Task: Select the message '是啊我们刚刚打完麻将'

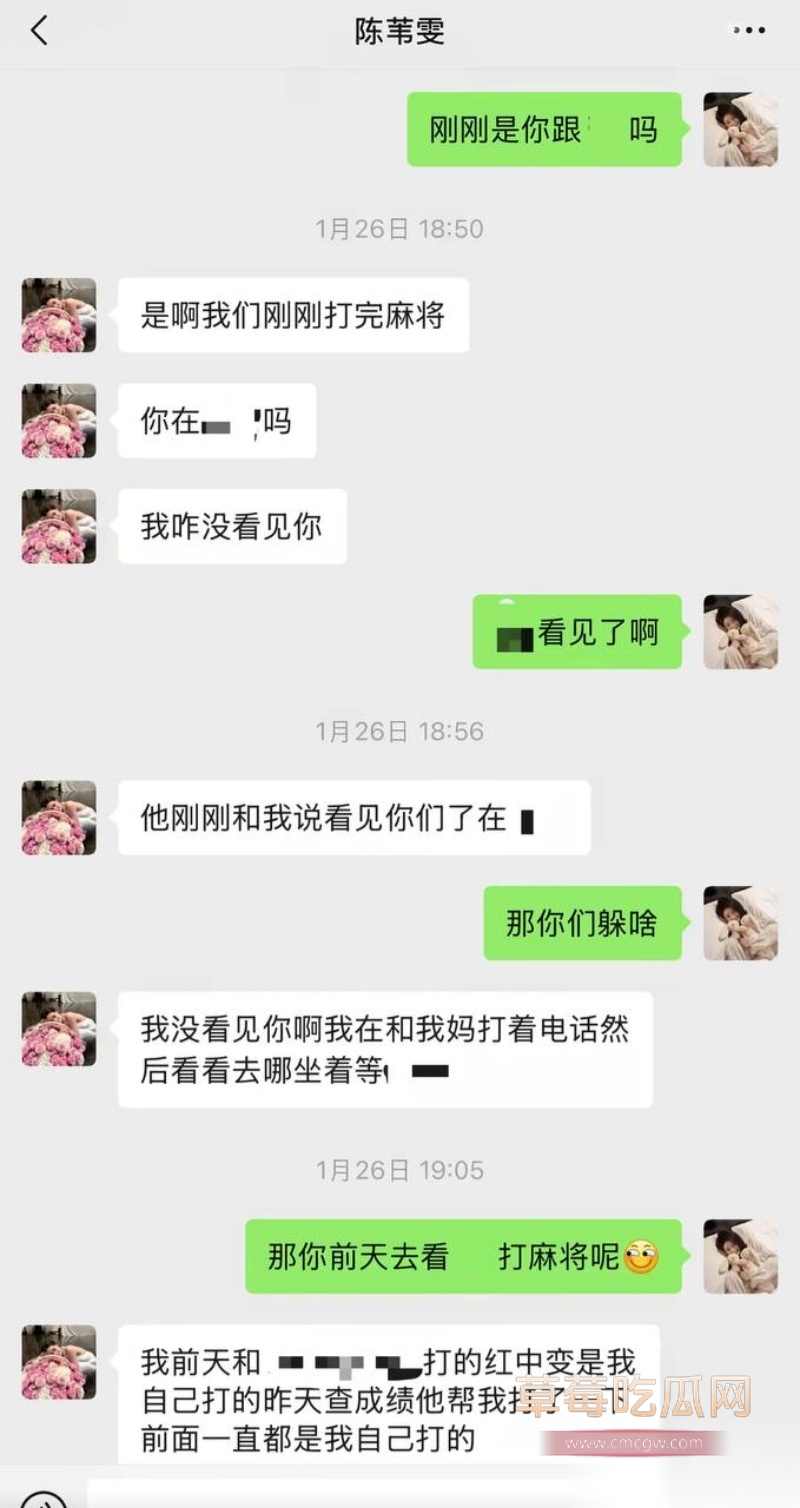Action: click(x=293, y=315)
